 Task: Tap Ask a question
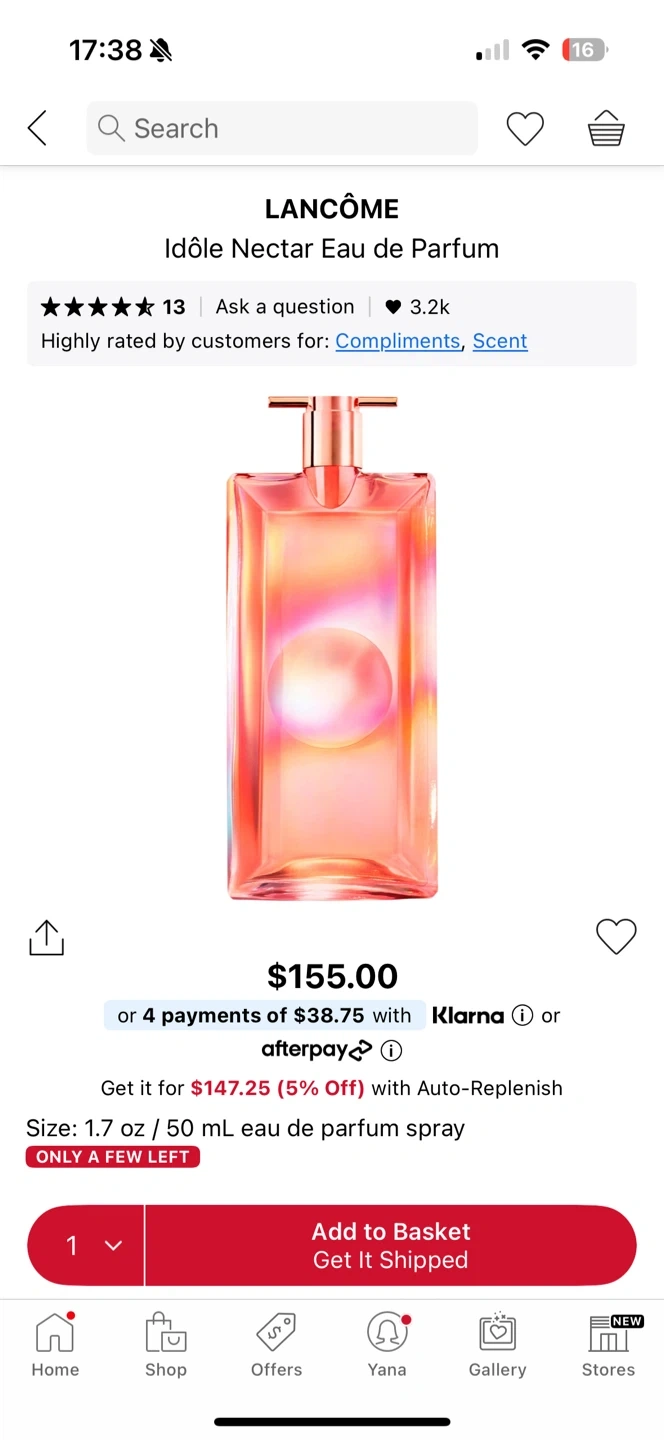coord(285,307)
